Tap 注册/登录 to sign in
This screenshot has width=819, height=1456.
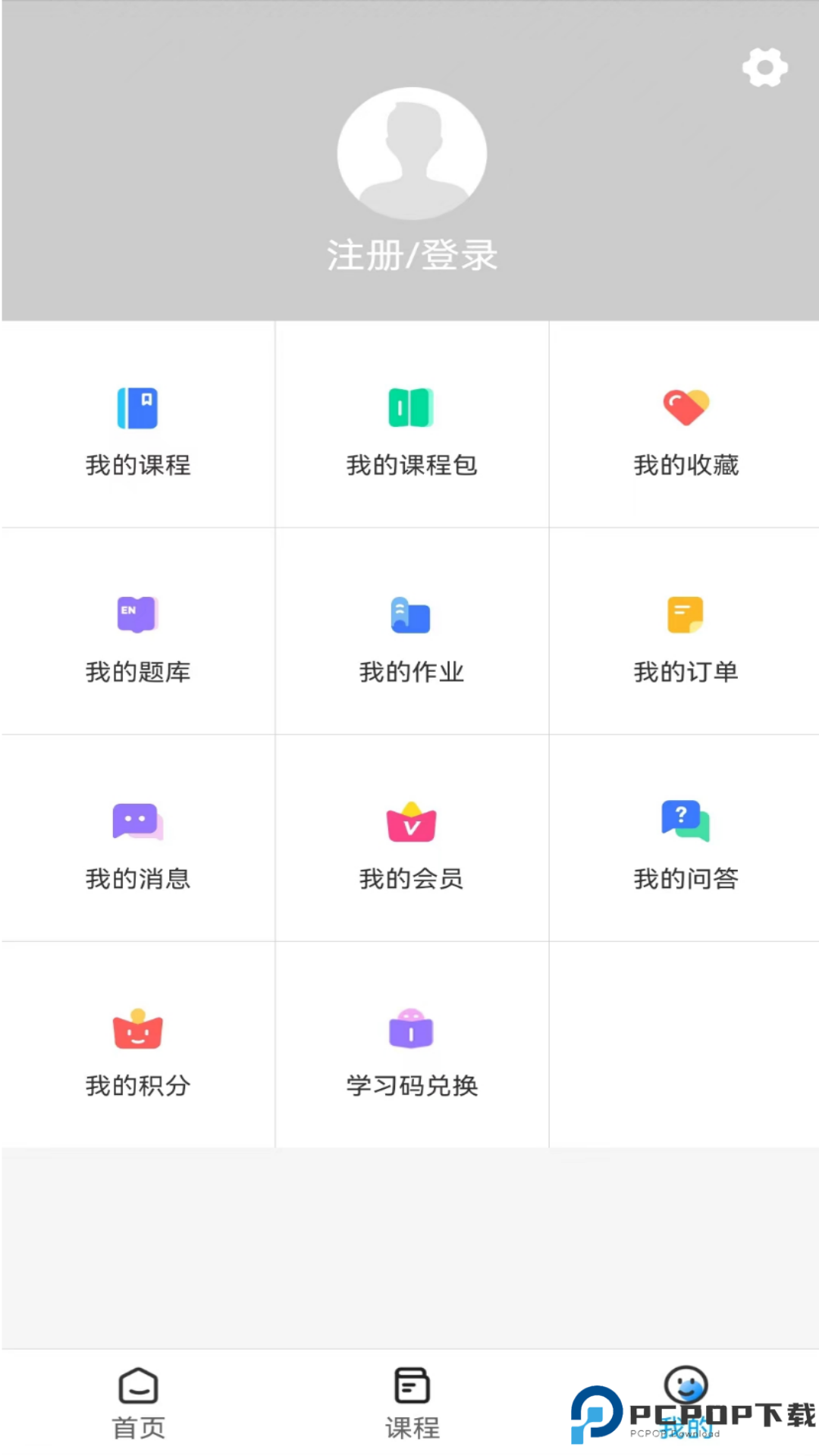point(412,255)
